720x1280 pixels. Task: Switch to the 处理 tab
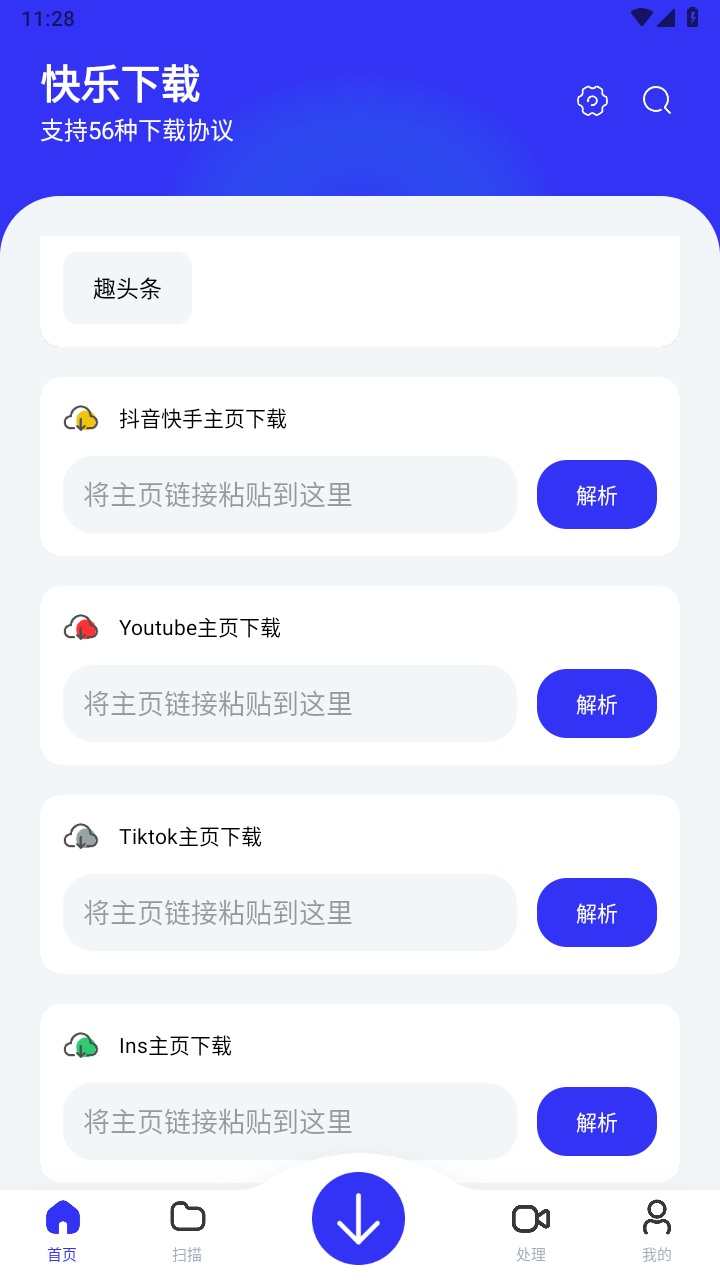[531, 1231]
